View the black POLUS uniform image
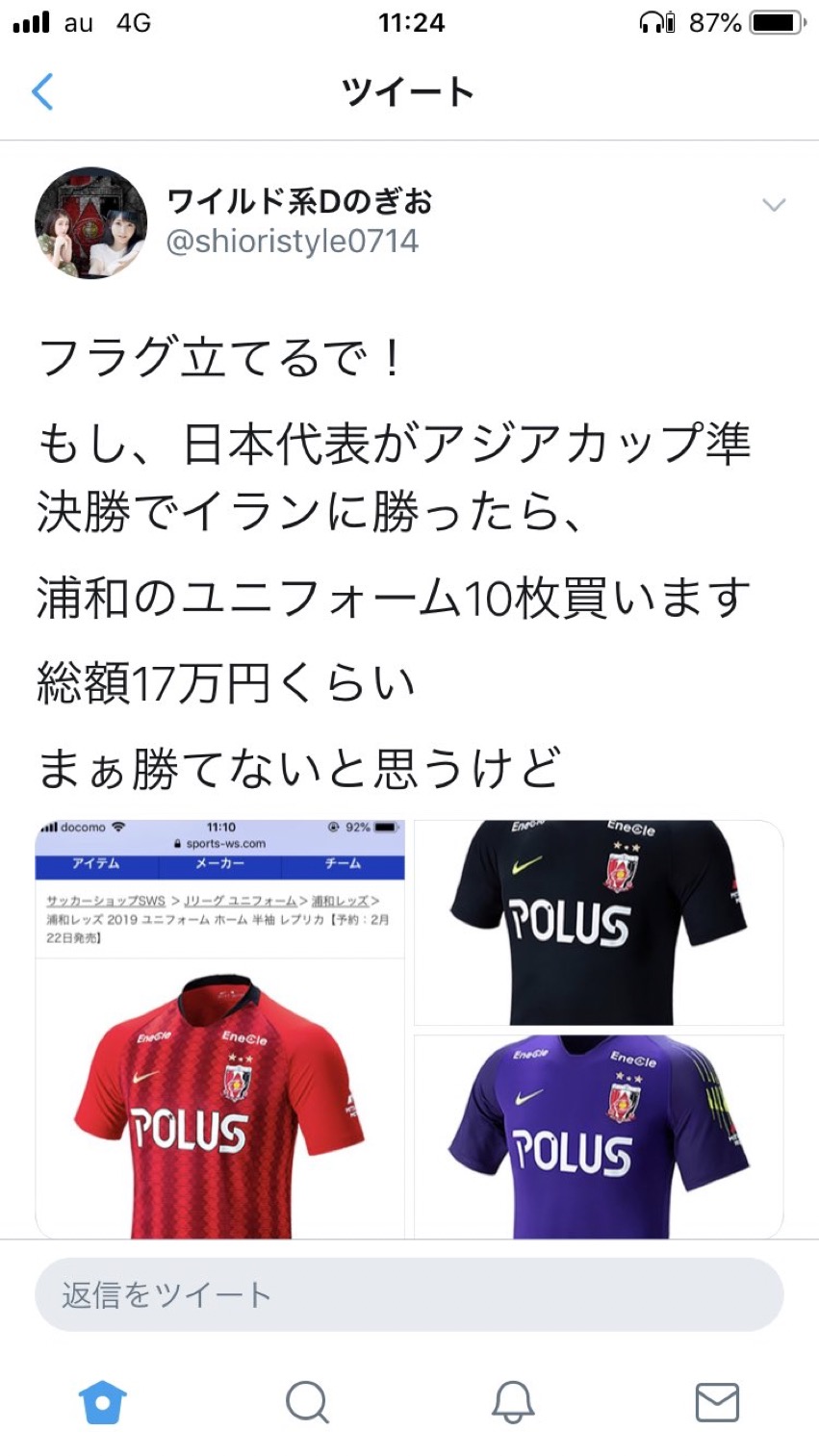Image resolution: width=819 pixels, height=1456 pixels. coord(599,922)
